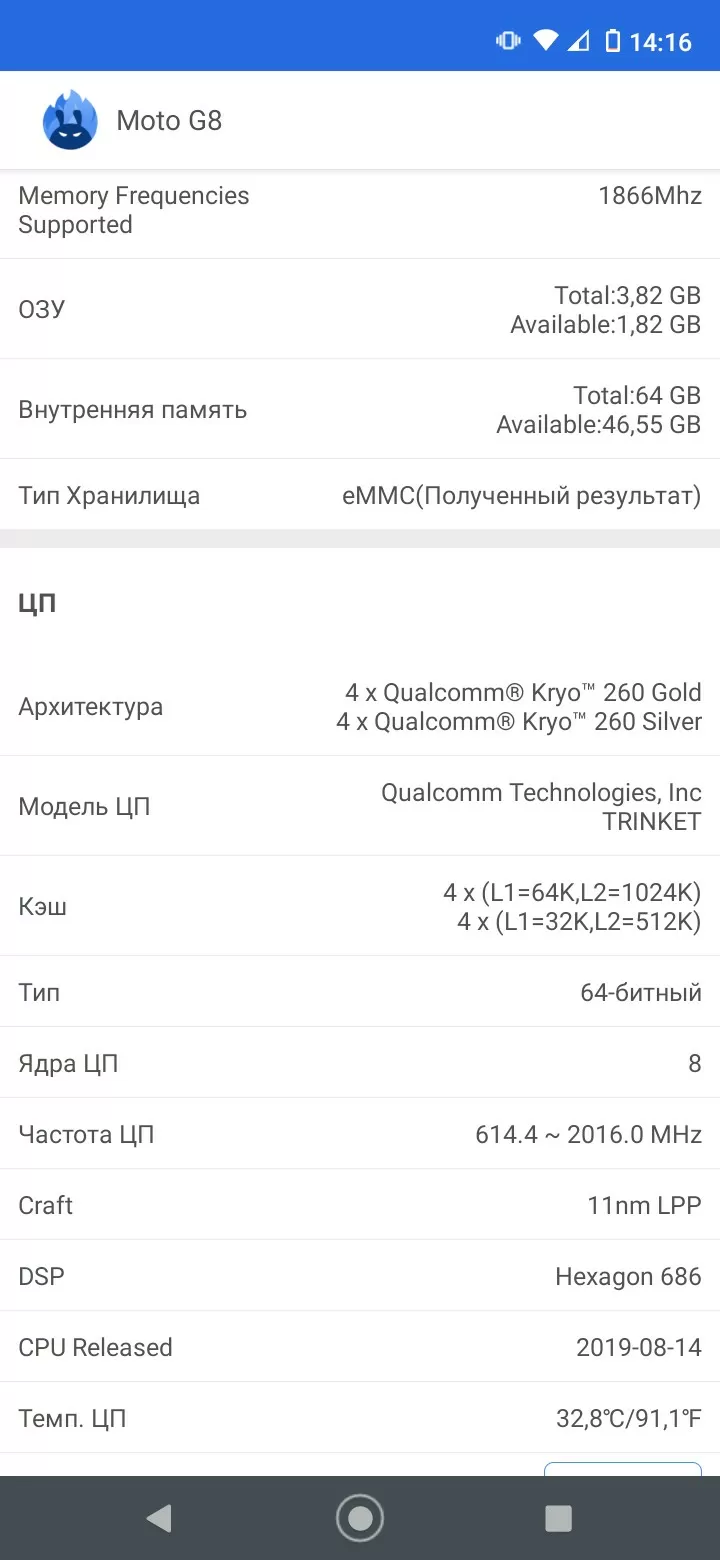Go back with the system back button
The width and height of the screenshot is (720, 1560).
(x=159, y=1518)
